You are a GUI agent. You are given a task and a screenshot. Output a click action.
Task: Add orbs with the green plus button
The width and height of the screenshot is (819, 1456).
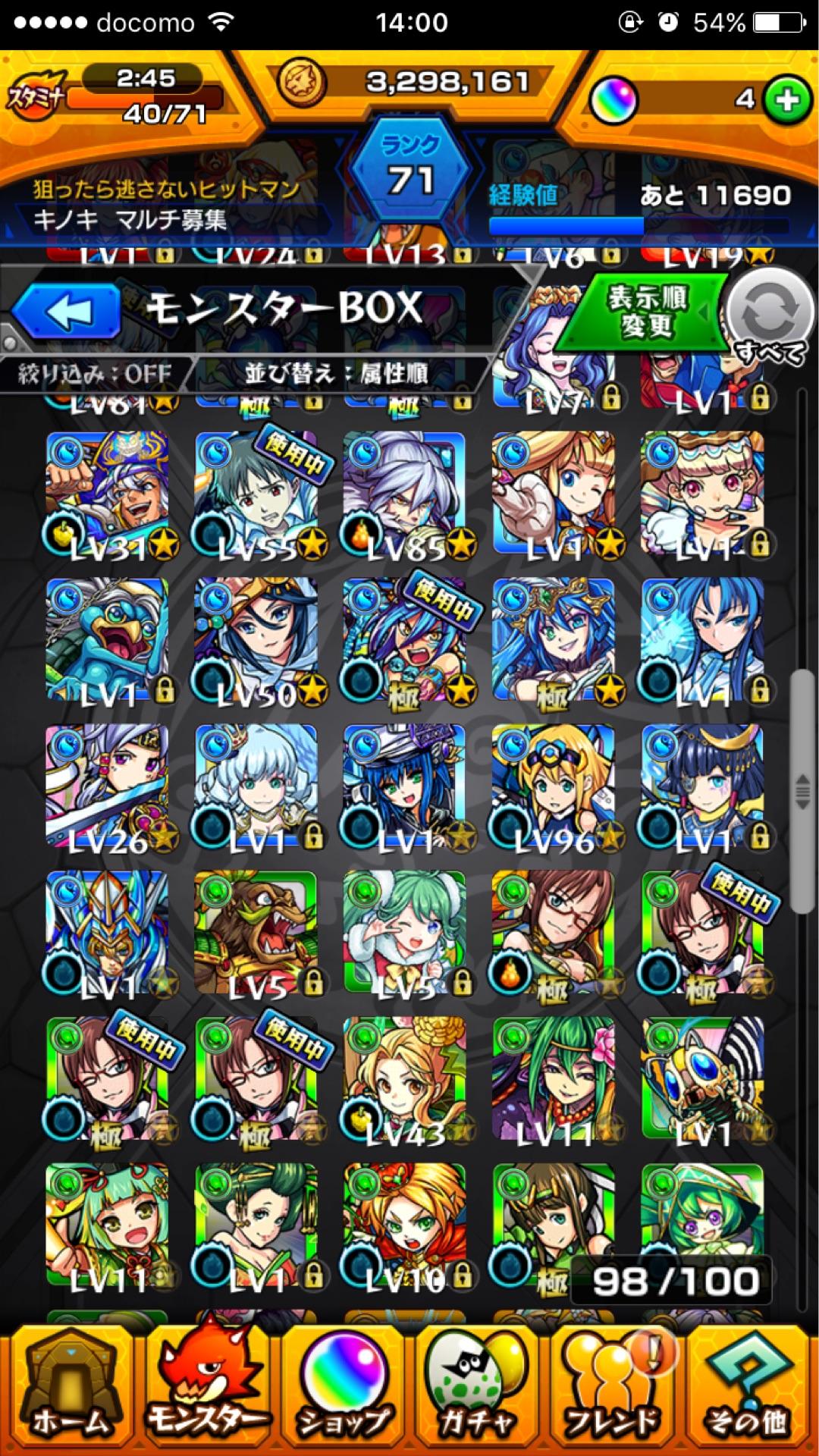pyautogui.click(x=787, y=99)
